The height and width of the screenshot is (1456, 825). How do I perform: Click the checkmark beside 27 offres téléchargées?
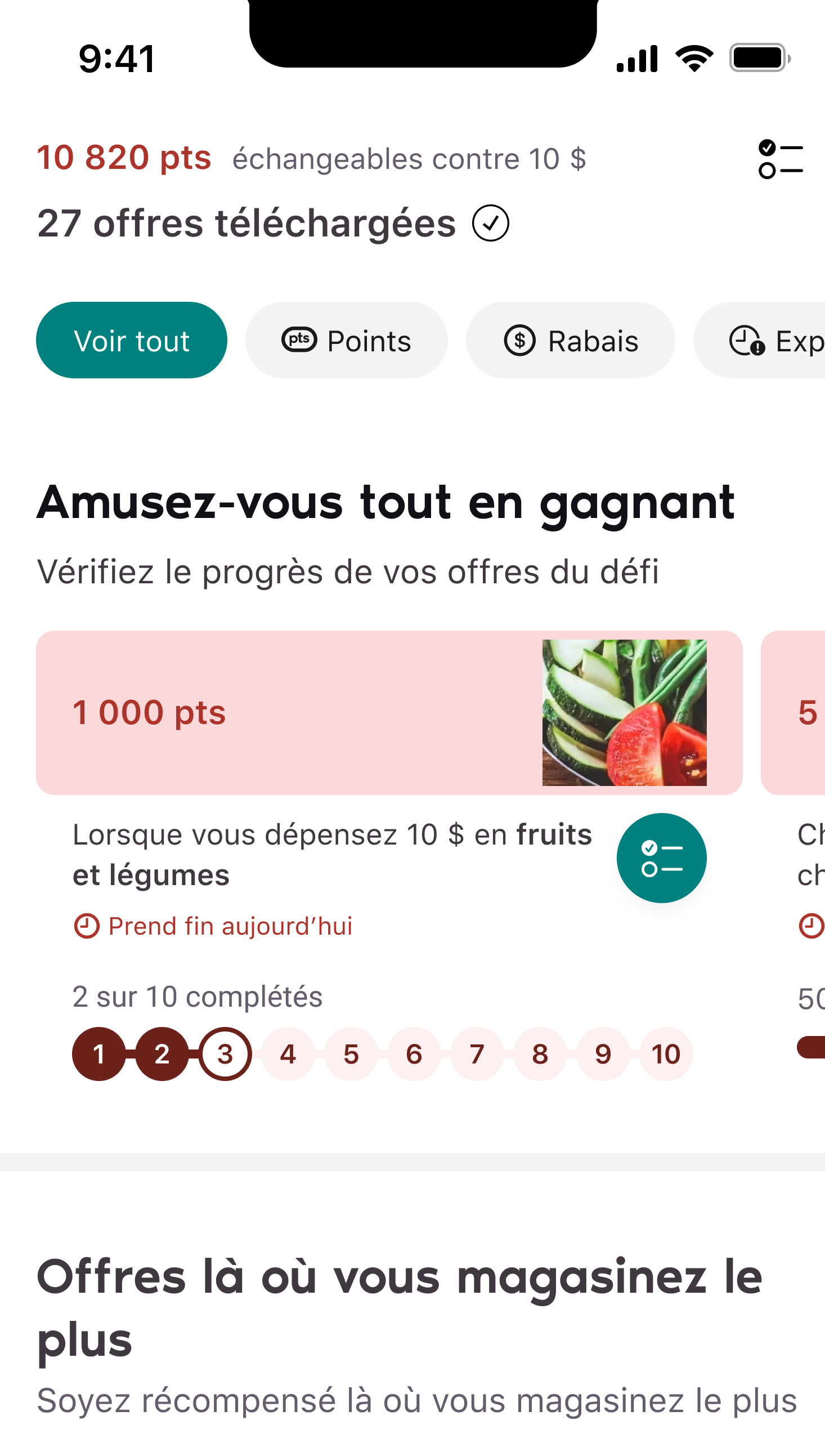[490, 223]
